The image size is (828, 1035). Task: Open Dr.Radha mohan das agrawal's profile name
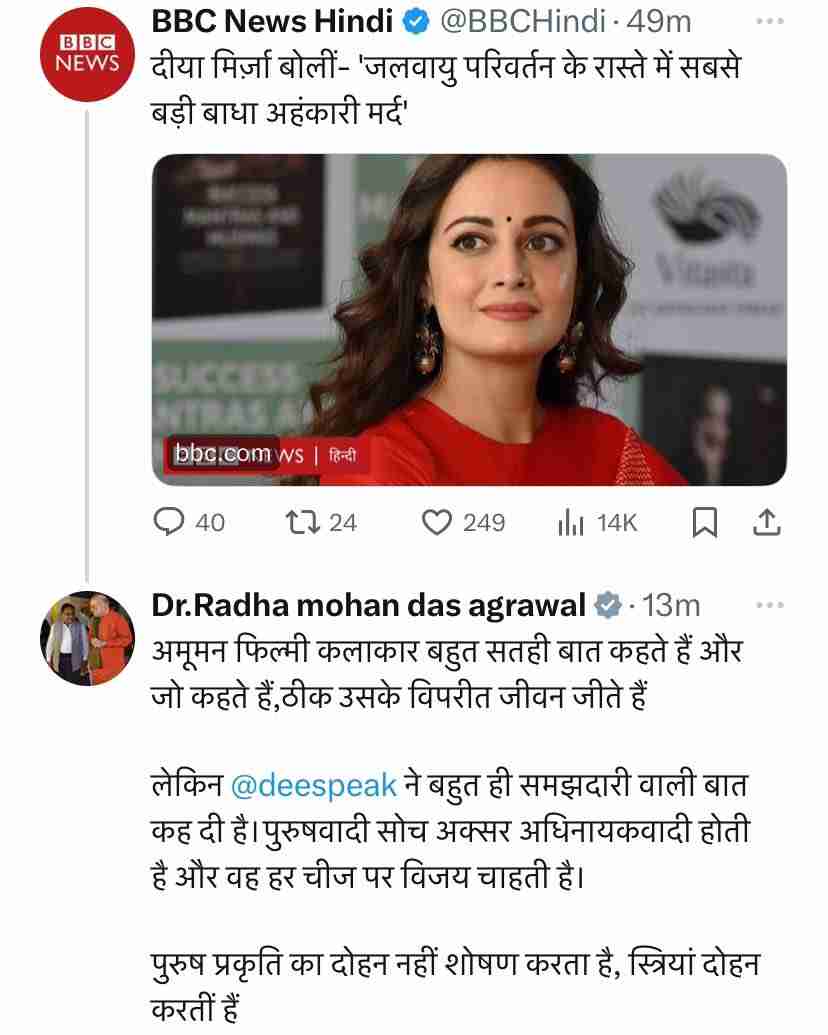point(367,605)
